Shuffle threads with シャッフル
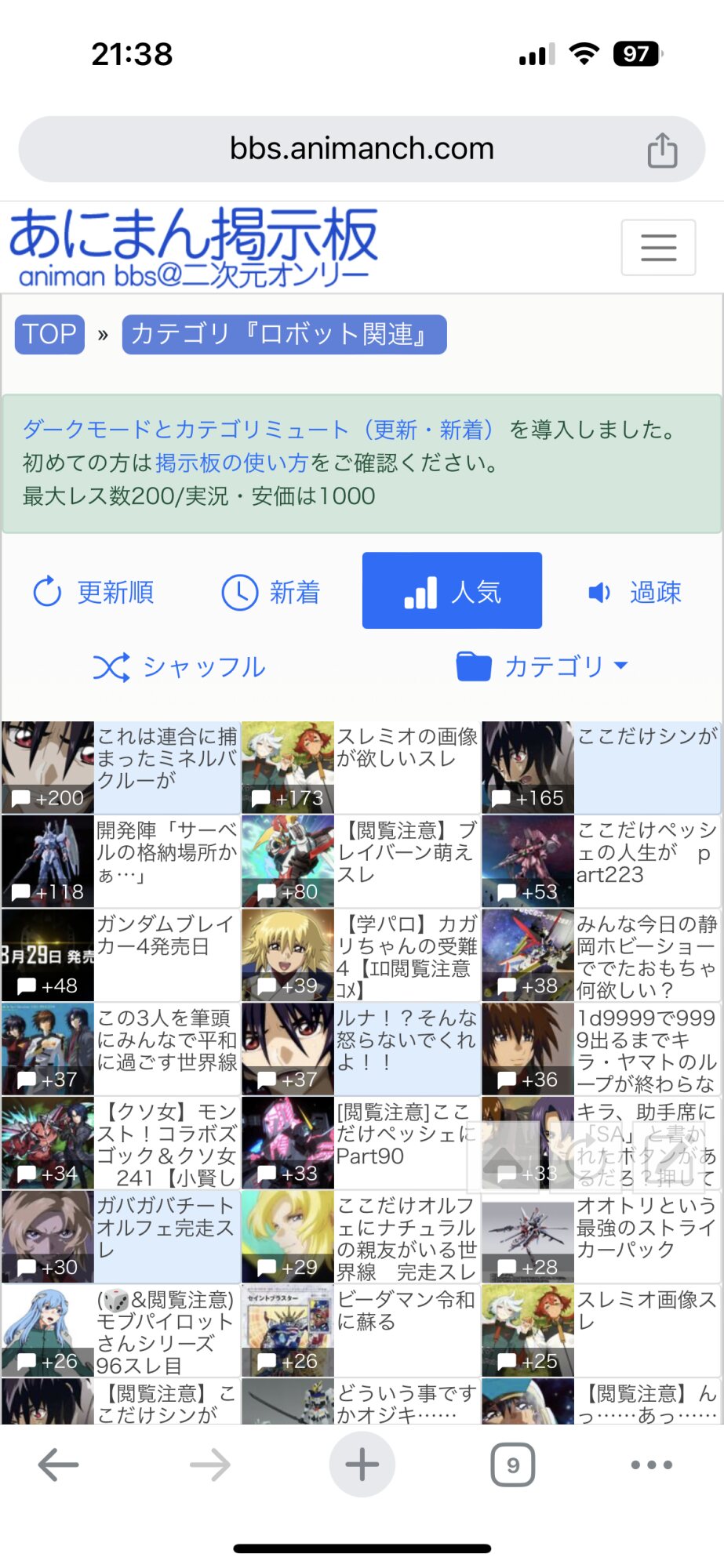Screen dimensions: 724x1568 pos(180,667)
